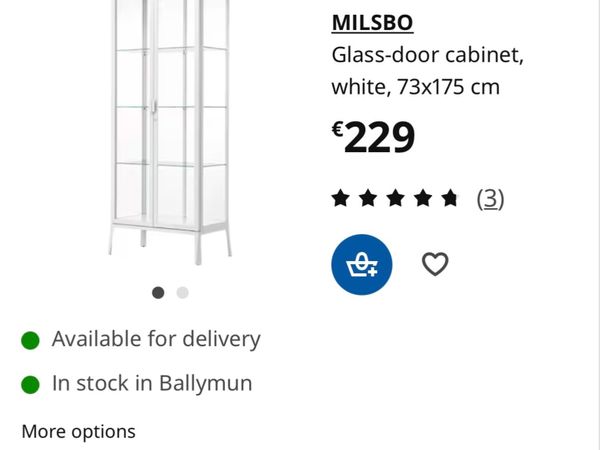Show More options for MILSBO

(78, 431)
